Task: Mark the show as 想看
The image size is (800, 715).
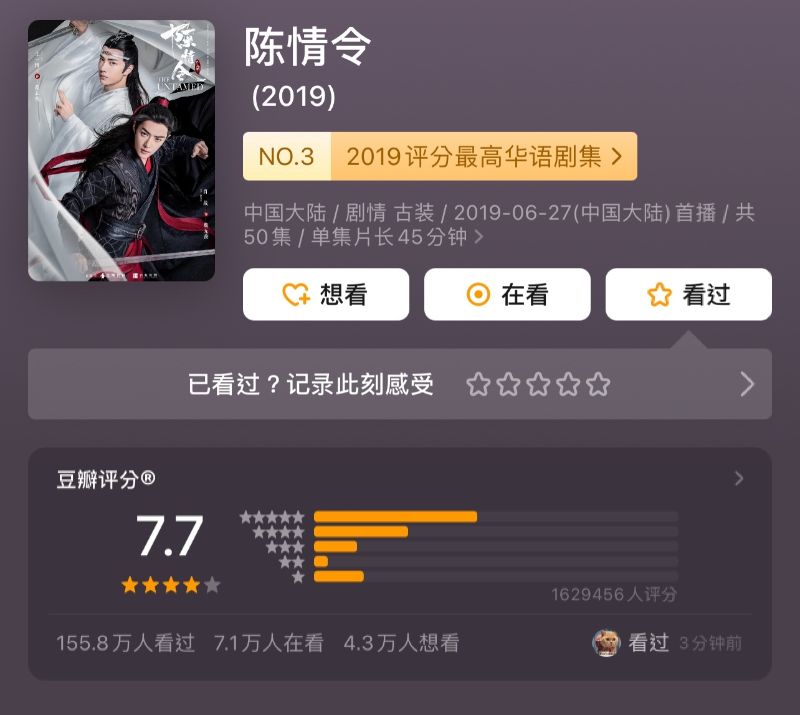Action: point(326,294)
